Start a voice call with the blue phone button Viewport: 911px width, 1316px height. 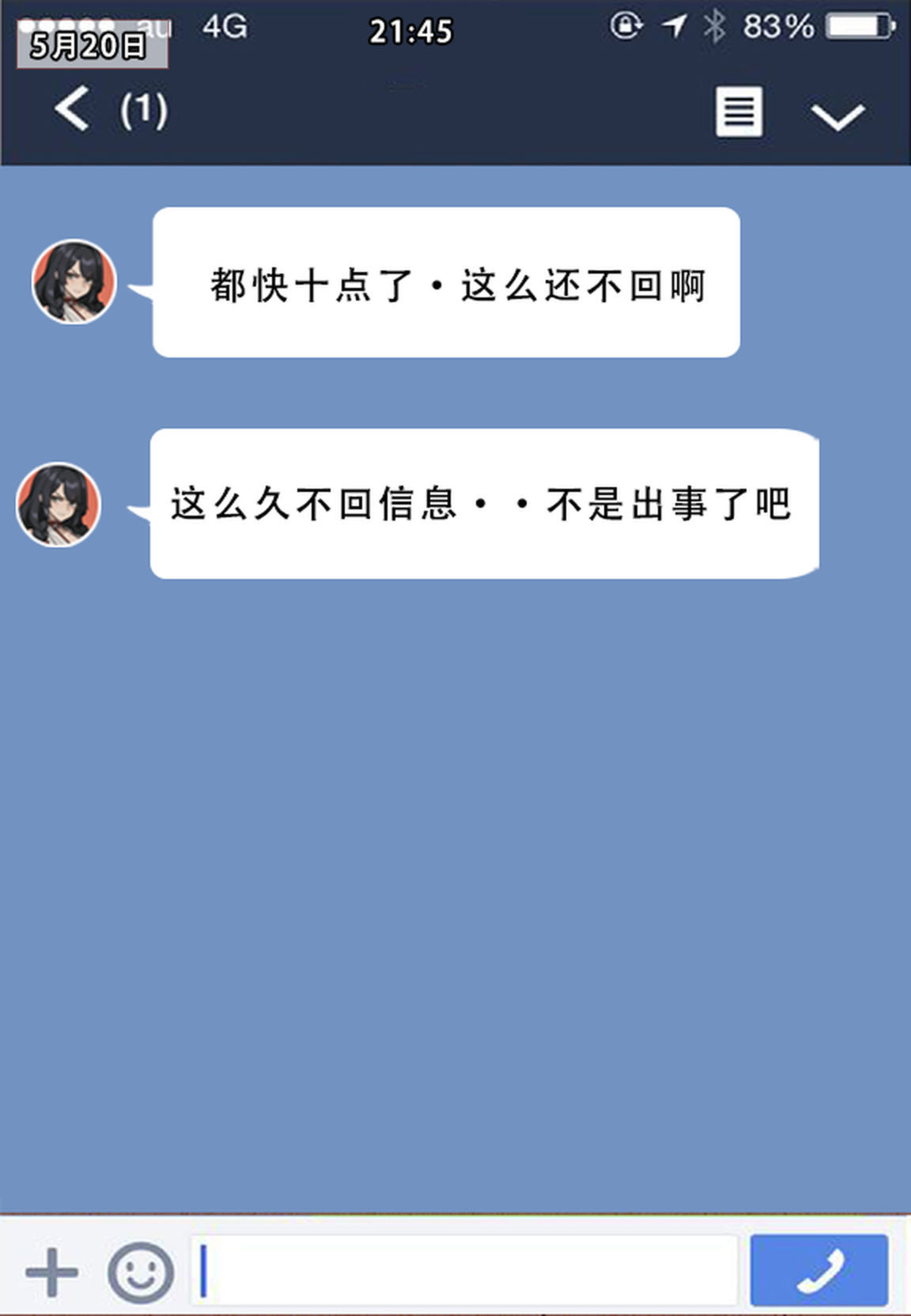click(x=818, y=1271)
